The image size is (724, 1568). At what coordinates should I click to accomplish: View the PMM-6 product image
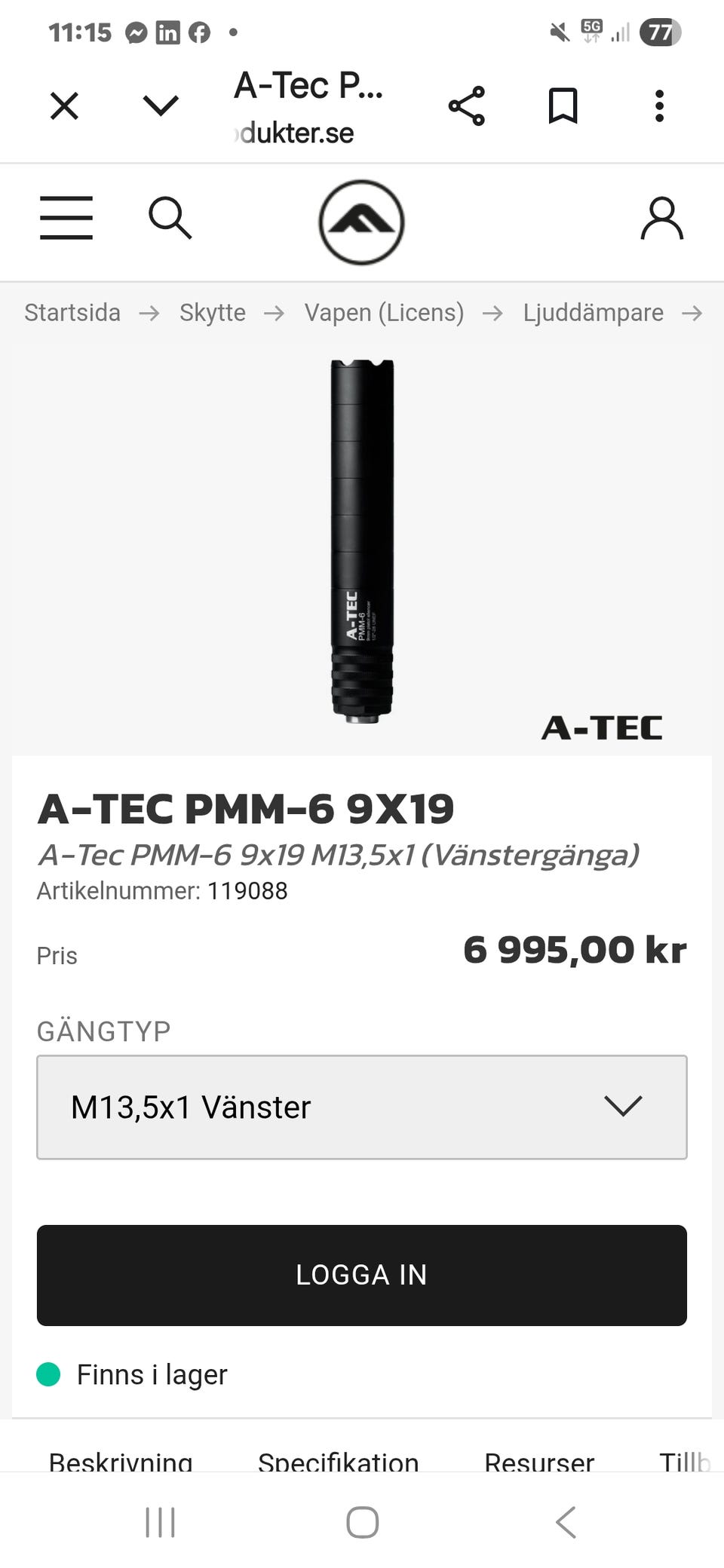click(x=362, y=541)
